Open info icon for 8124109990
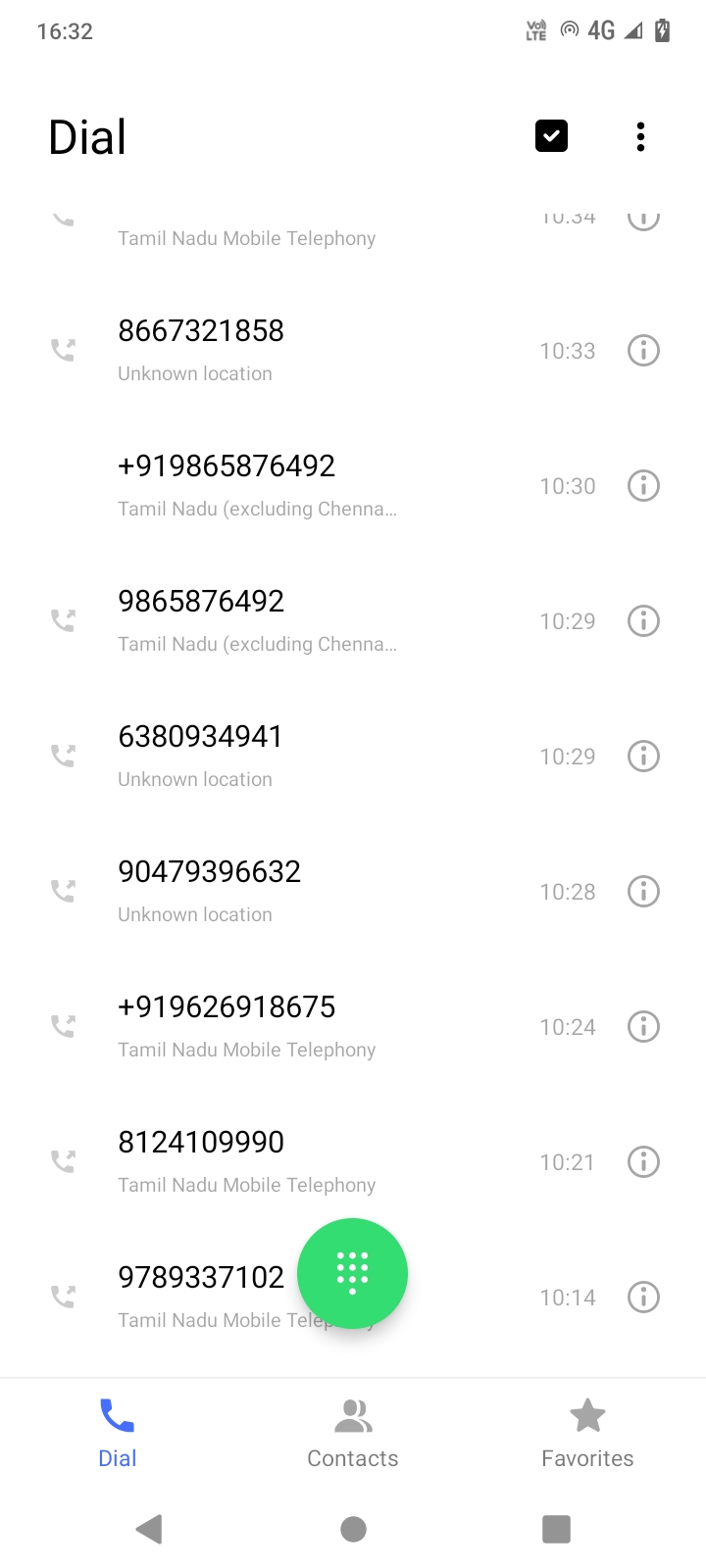 coord(643,1162)
